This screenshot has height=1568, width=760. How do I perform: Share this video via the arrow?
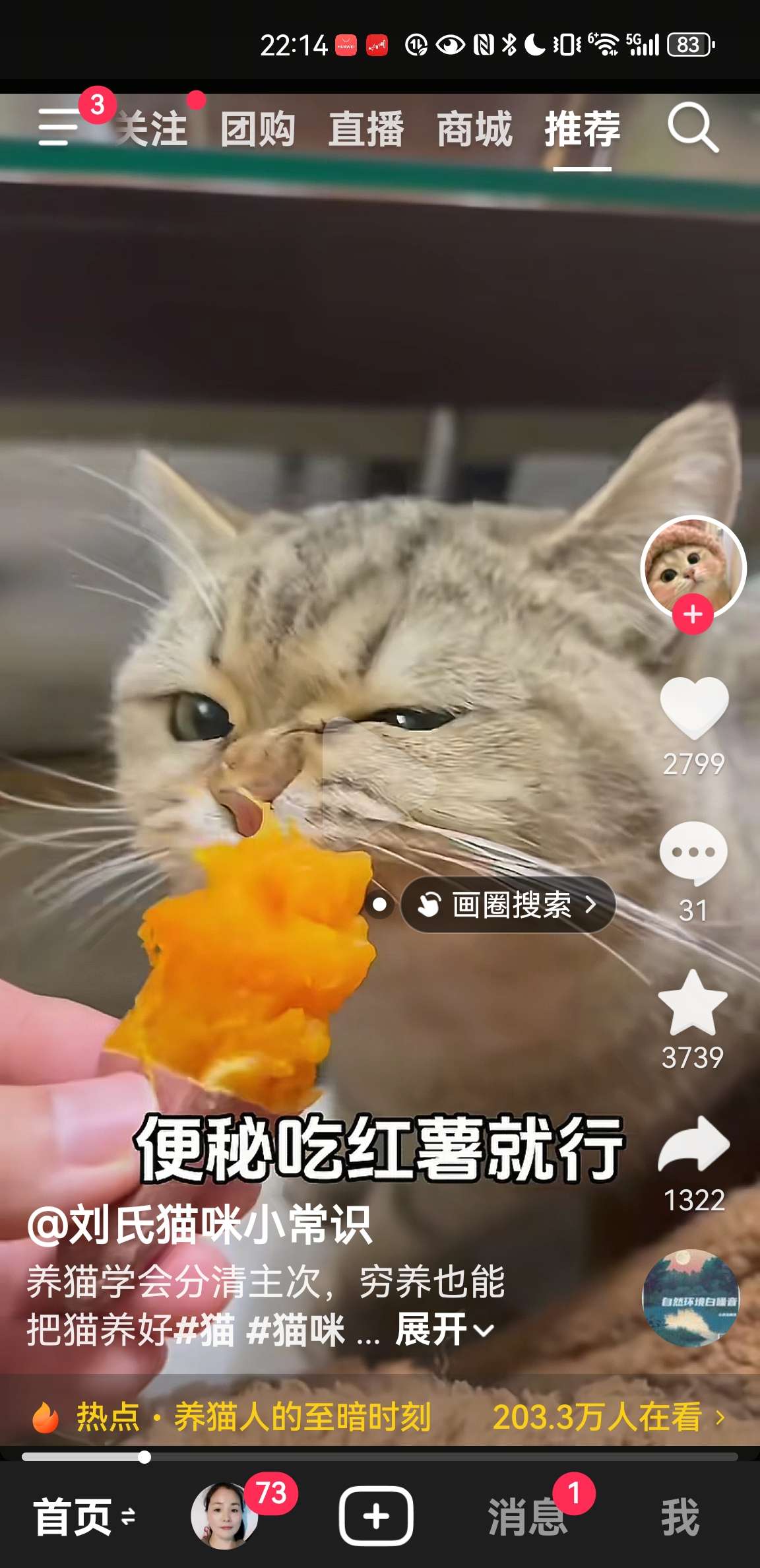click(x=694, y=1145)
